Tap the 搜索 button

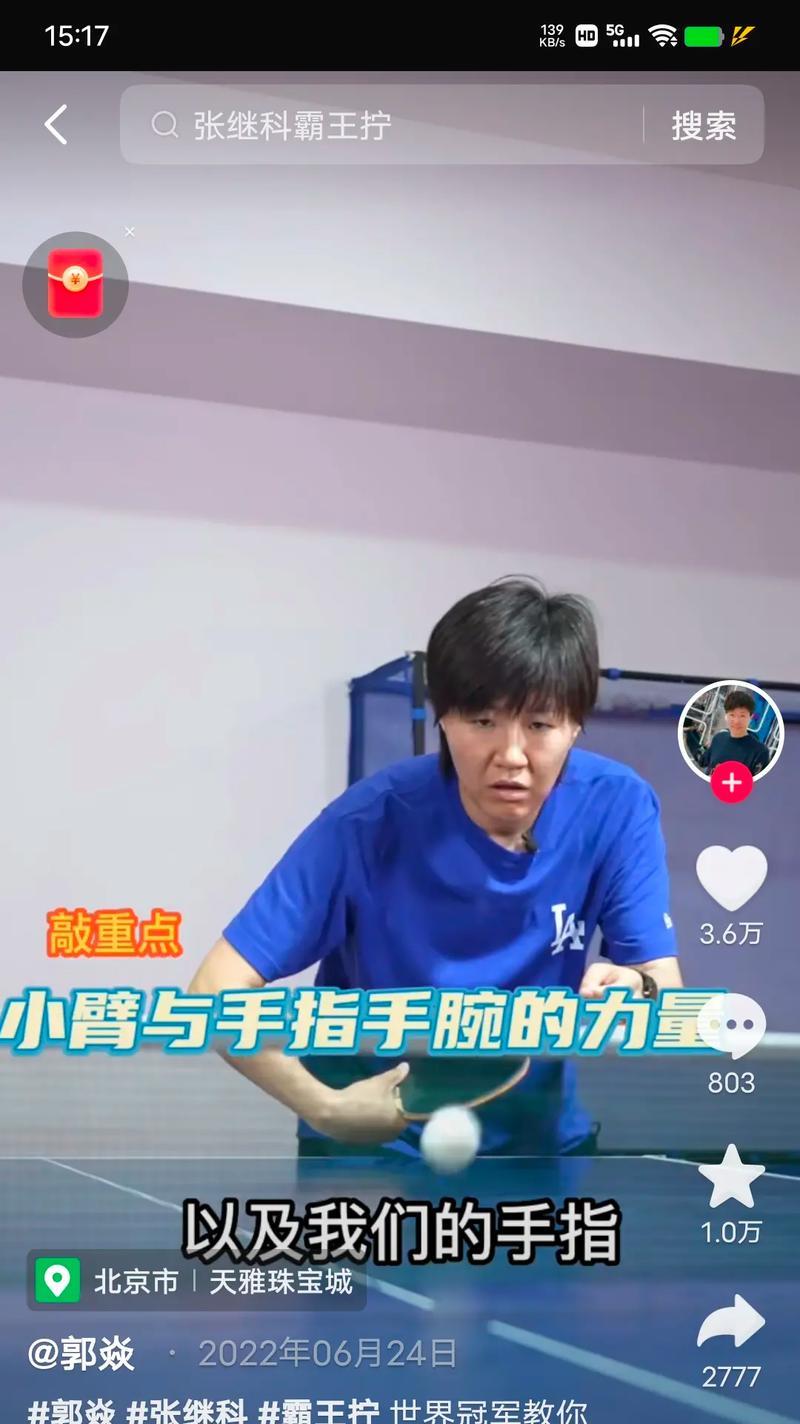(x=703, y=125)
